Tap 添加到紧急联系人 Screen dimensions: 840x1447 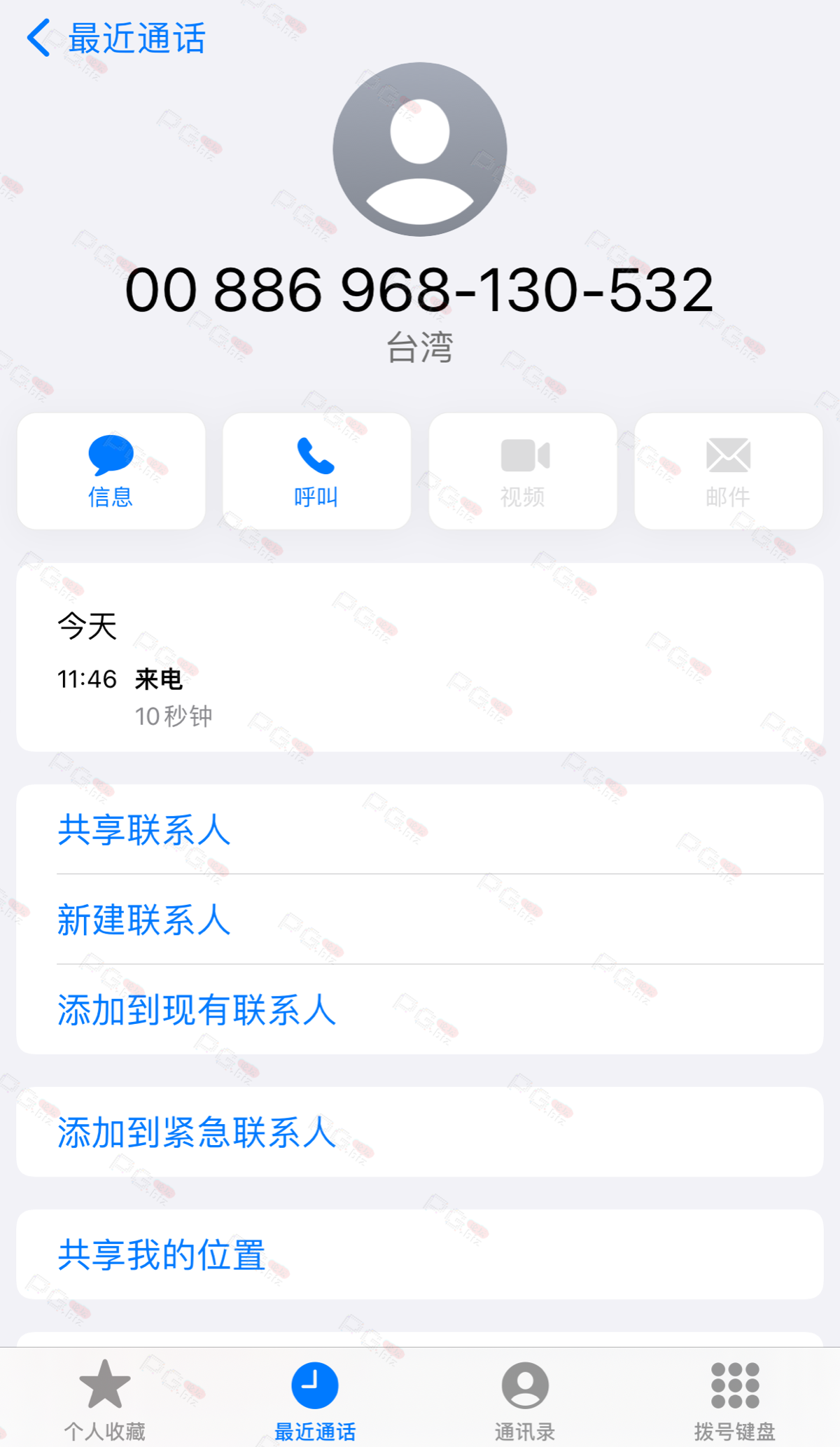[420, 1132]
